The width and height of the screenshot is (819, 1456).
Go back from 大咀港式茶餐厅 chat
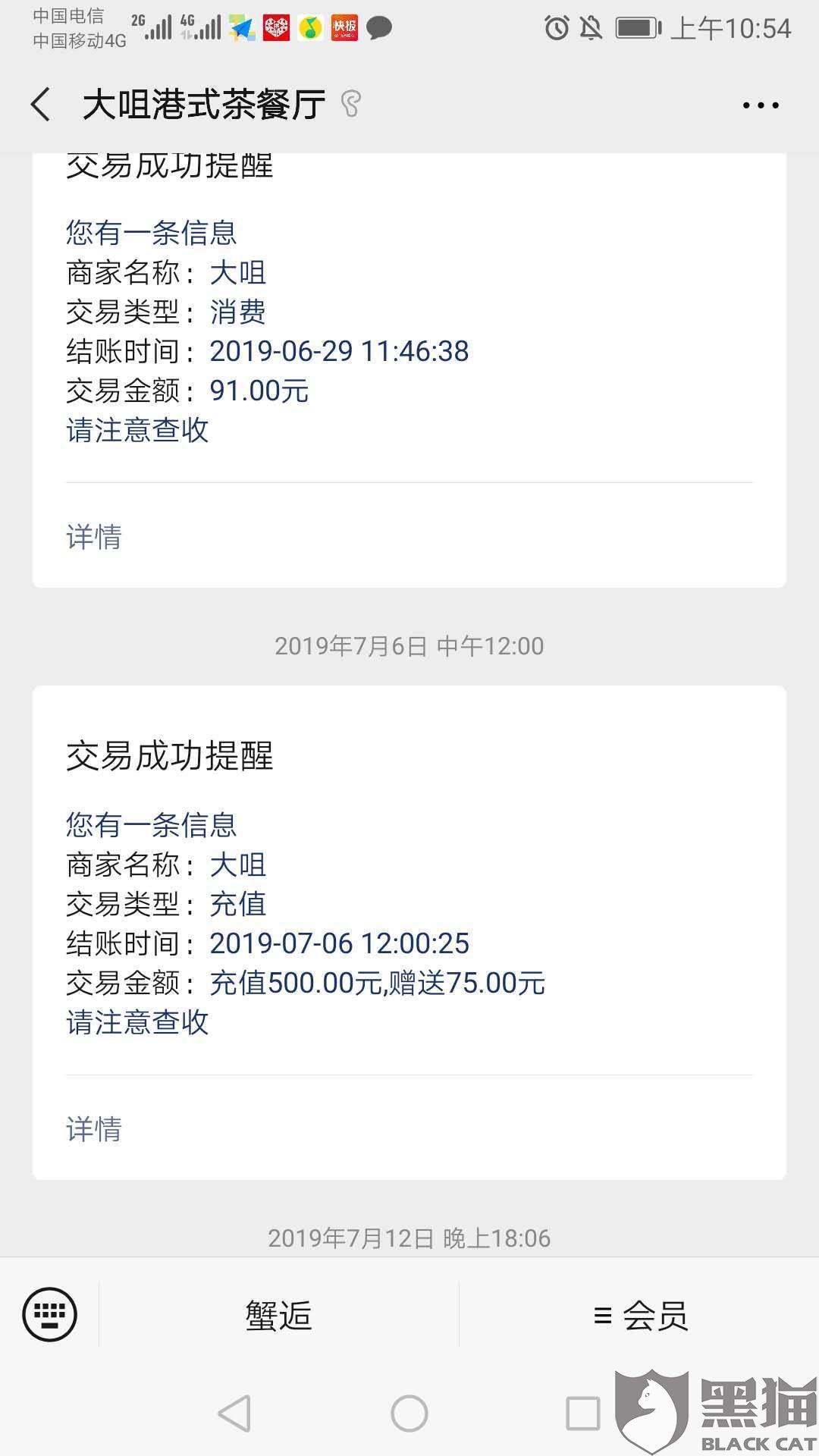coord(41,104)
